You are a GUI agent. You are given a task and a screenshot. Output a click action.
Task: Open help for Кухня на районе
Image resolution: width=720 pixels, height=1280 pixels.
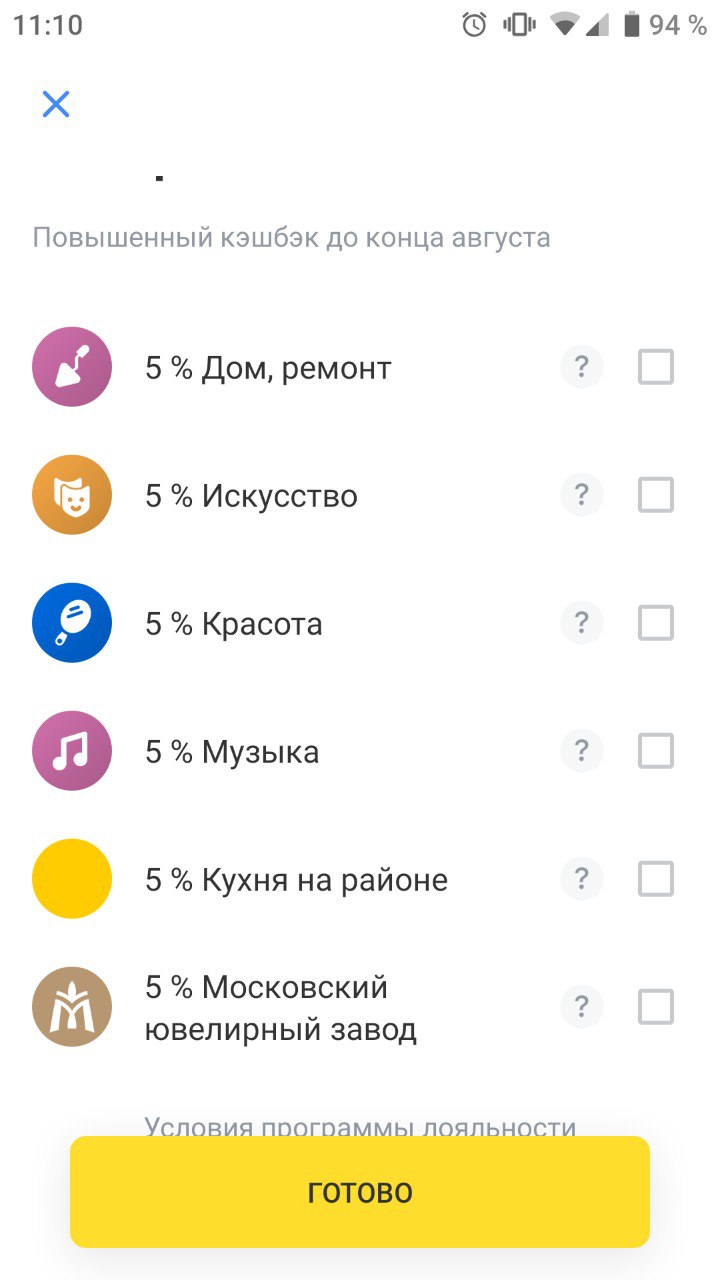point(581,879)
